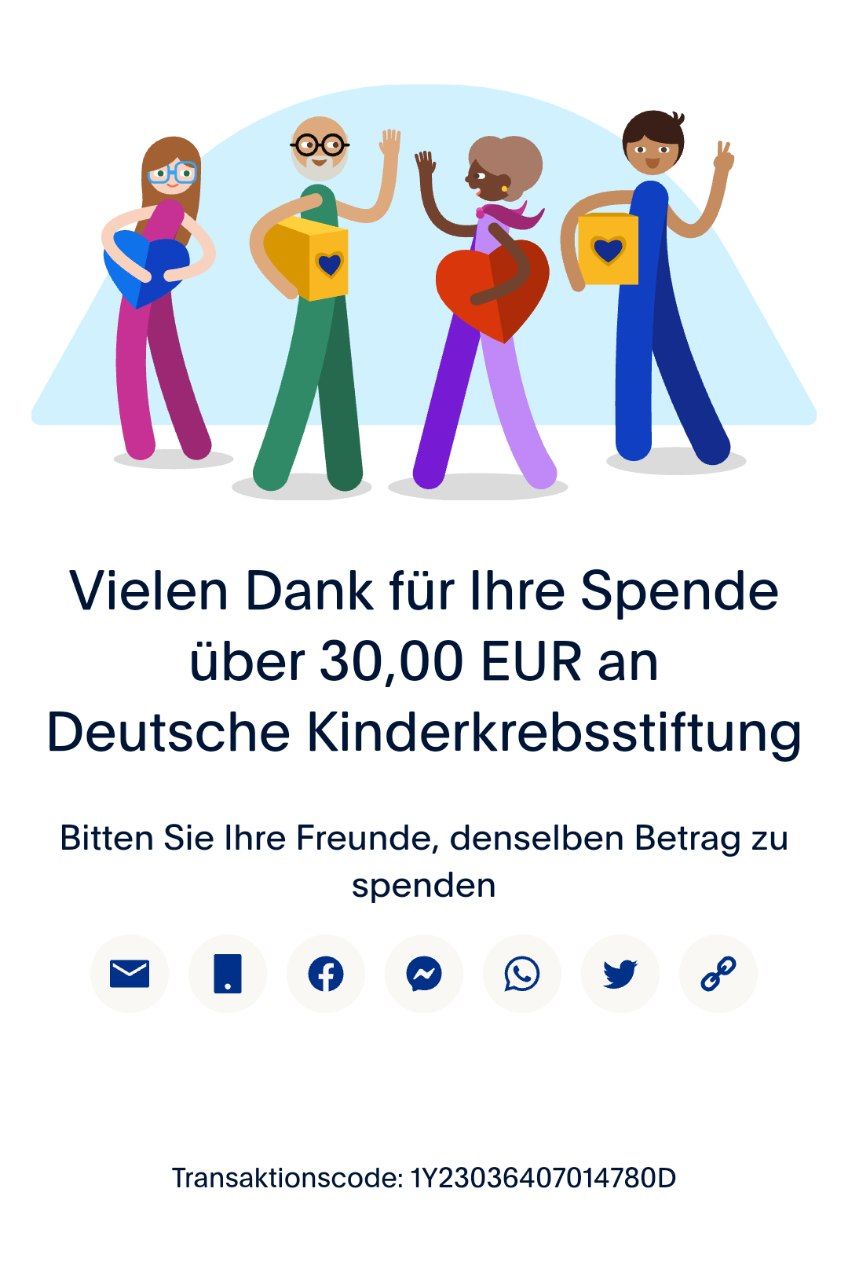
Task: Share the donation on Facebook
Action: tap(326, 973)
